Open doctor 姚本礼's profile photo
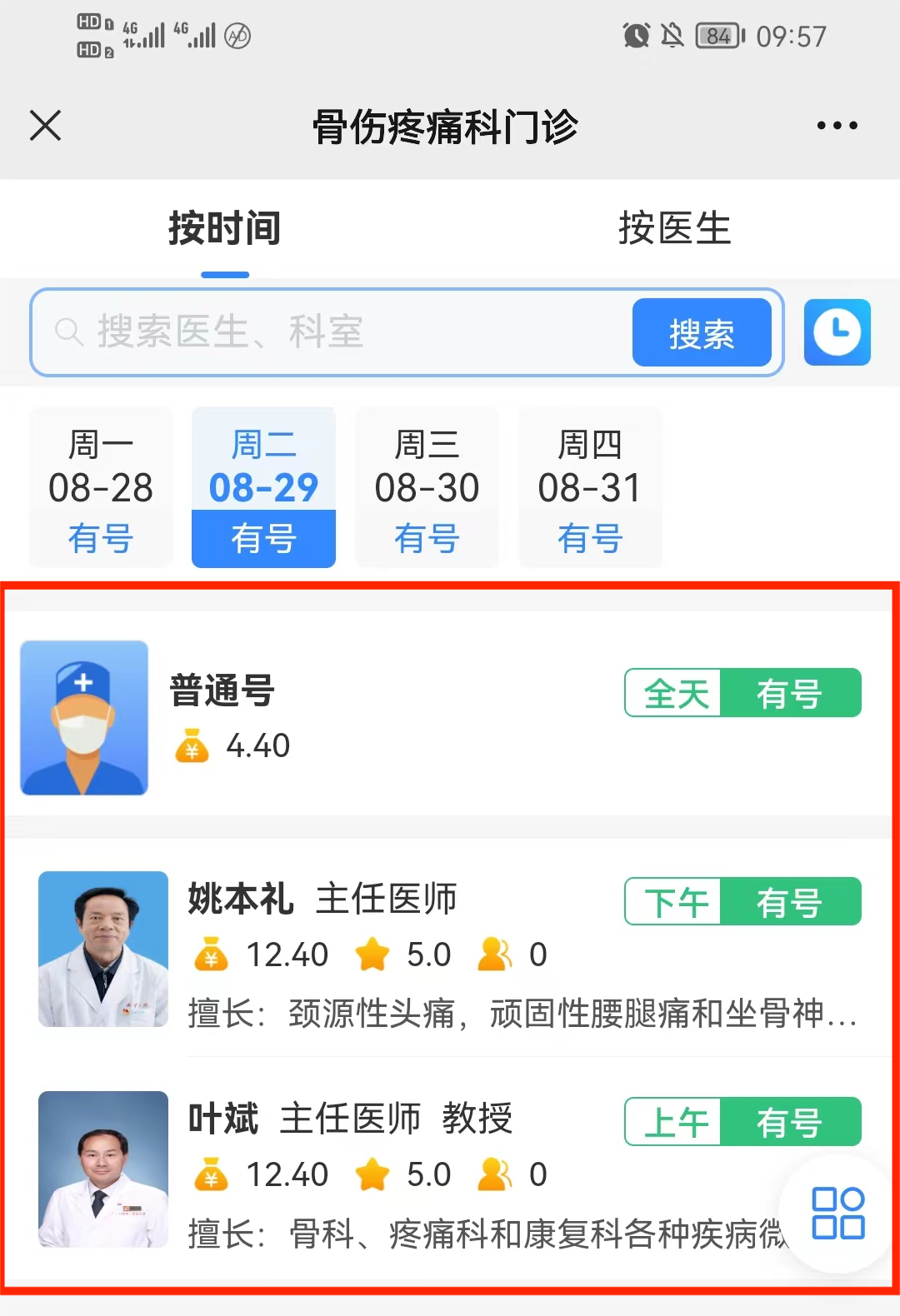The width and height of the screenshot is (900, 1316). (x=102, y=950)
